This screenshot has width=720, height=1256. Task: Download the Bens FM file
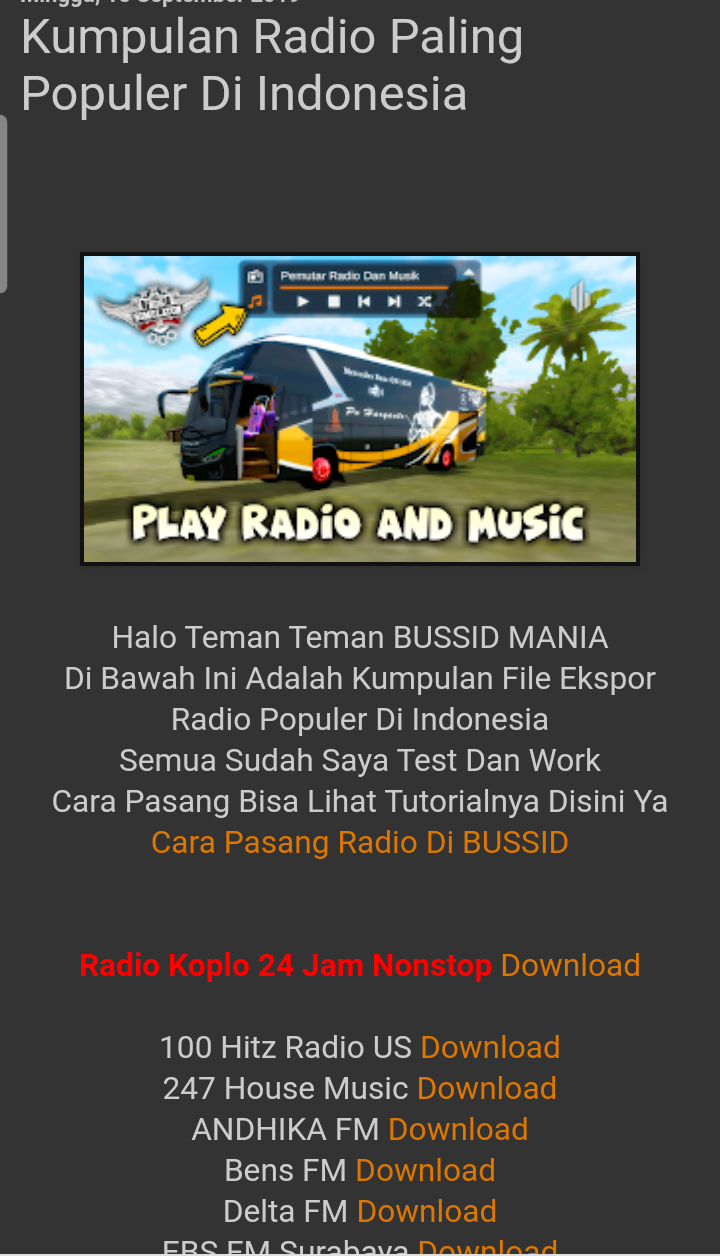(x=426, y=1170)
